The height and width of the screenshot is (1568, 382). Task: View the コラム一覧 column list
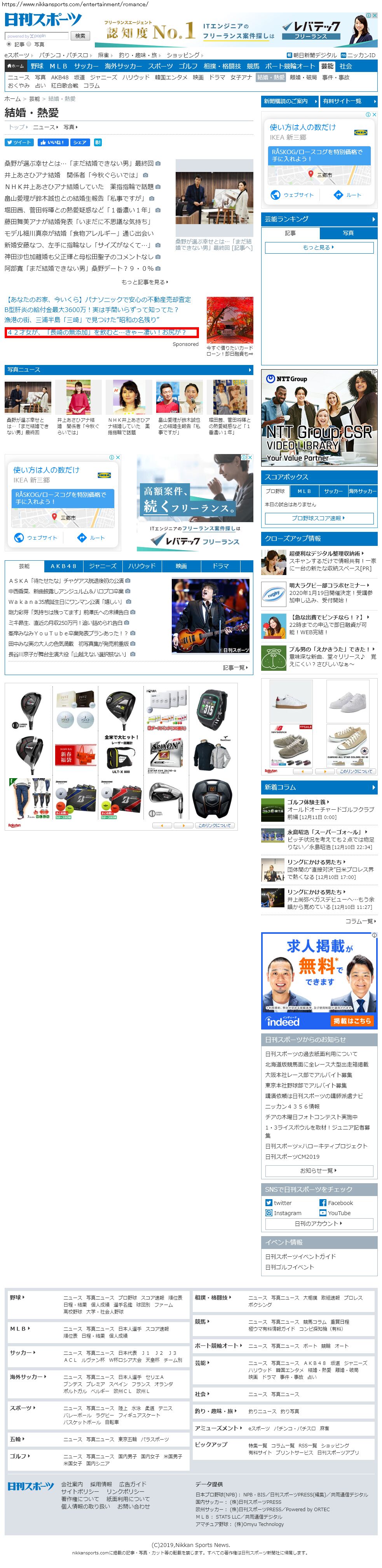click(361, 922)
